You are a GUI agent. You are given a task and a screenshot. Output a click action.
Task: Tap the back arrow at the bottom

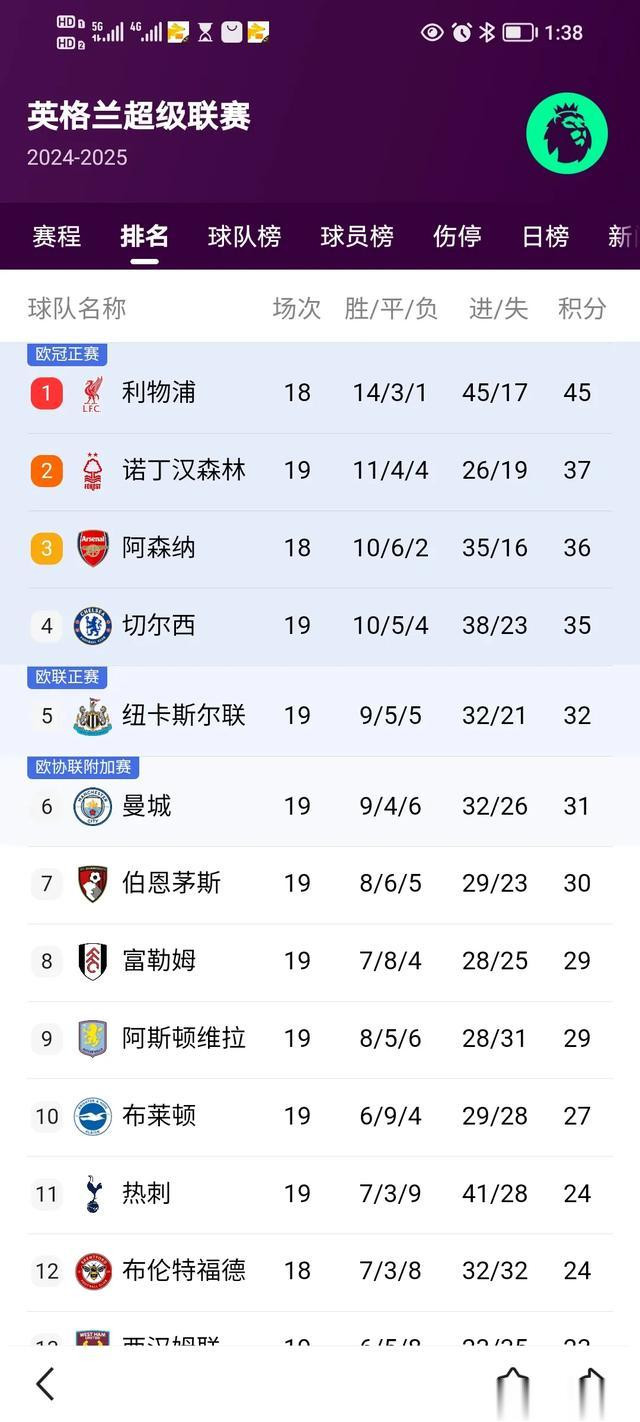(x=45, y=1384)
